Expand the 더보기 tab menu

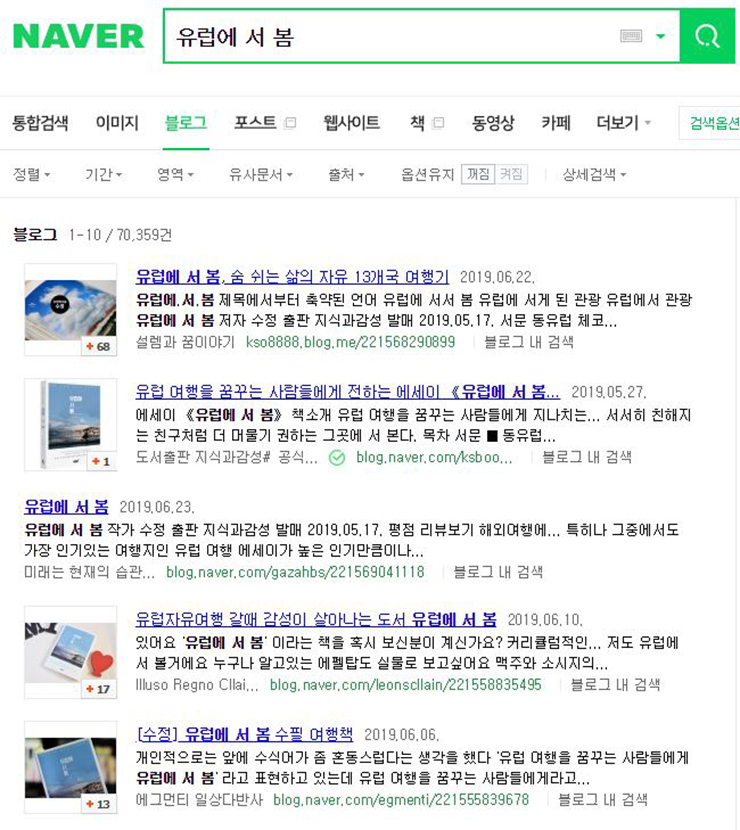pyautogui.click(x=623, y=123)
